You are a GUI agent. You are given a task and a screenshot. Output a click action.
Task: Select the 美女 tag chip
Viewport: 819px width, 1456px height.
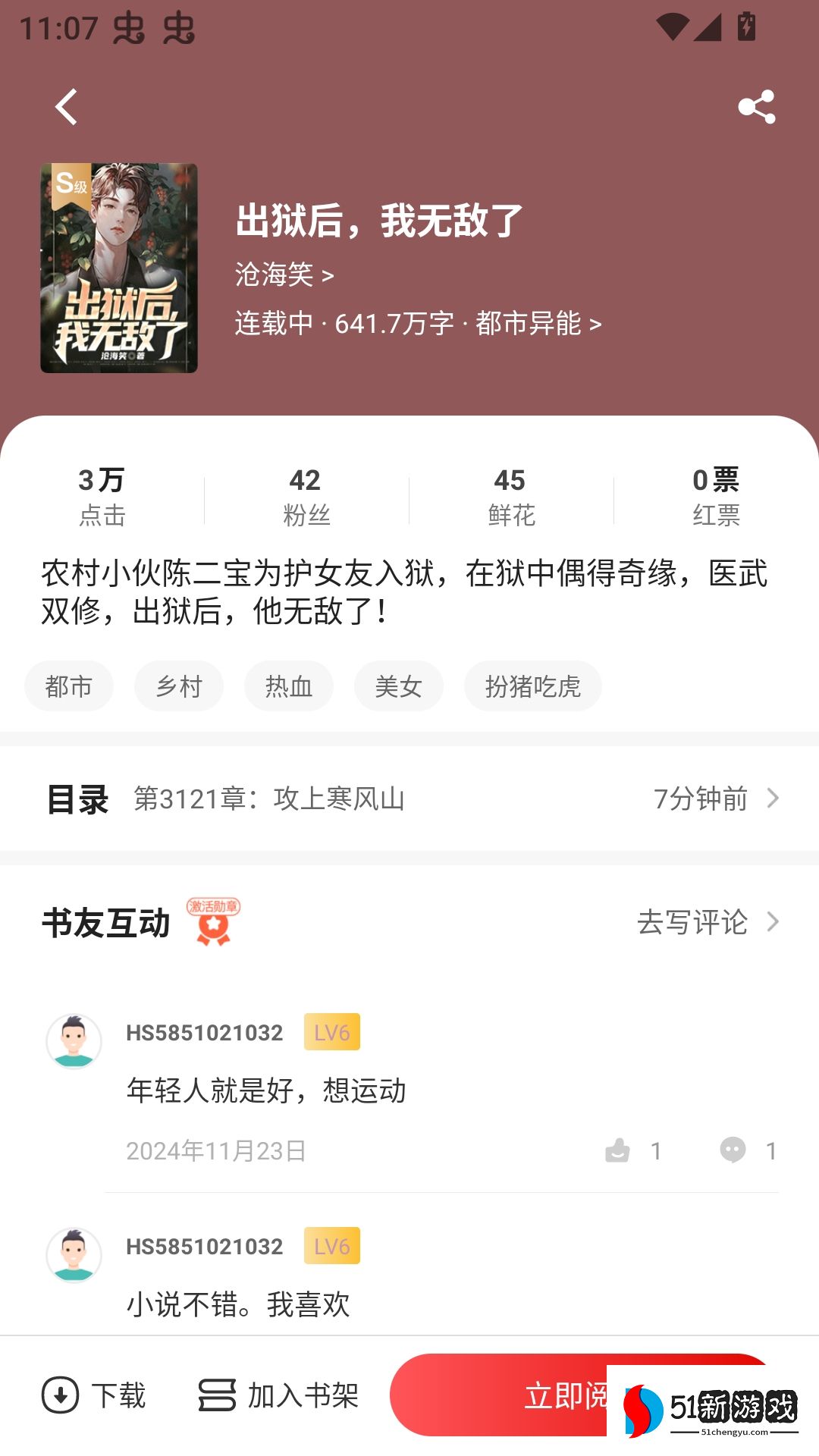pos(399,686)
